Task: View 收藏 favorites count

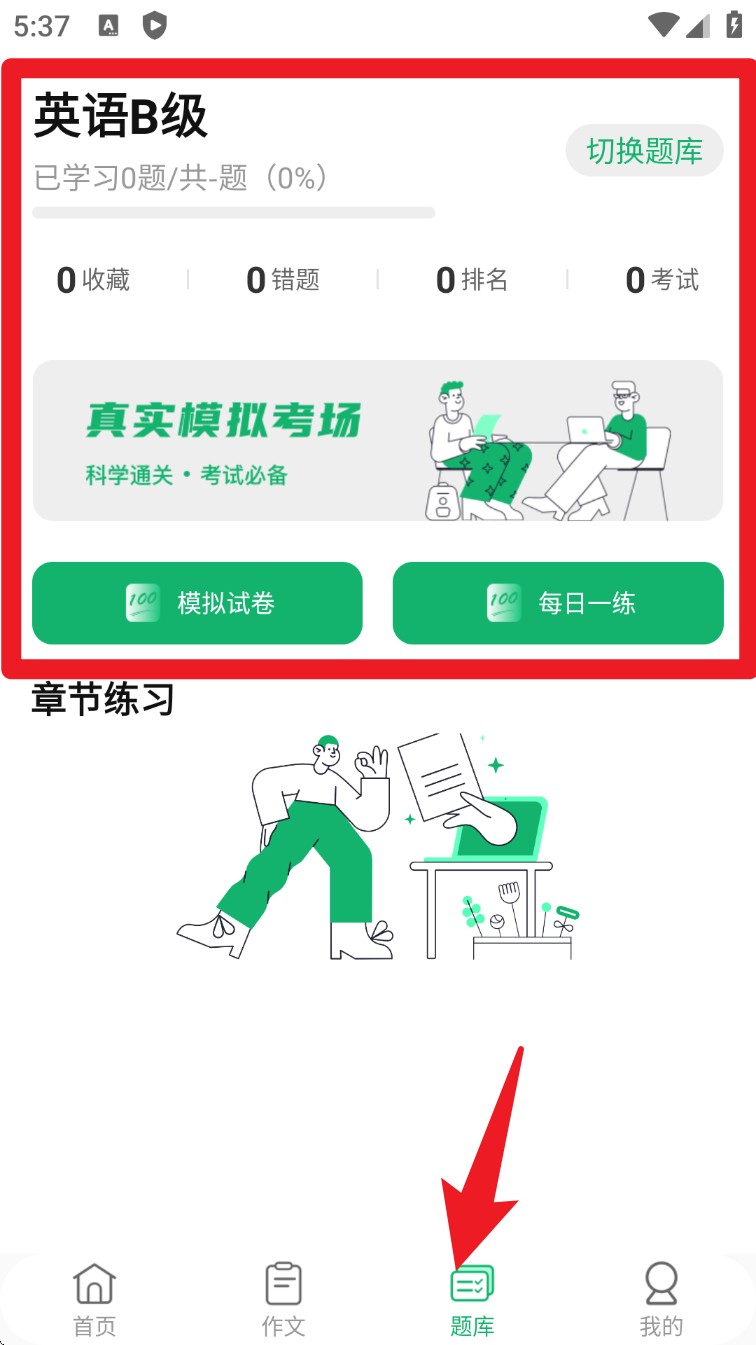Action: tap(93, 280)
